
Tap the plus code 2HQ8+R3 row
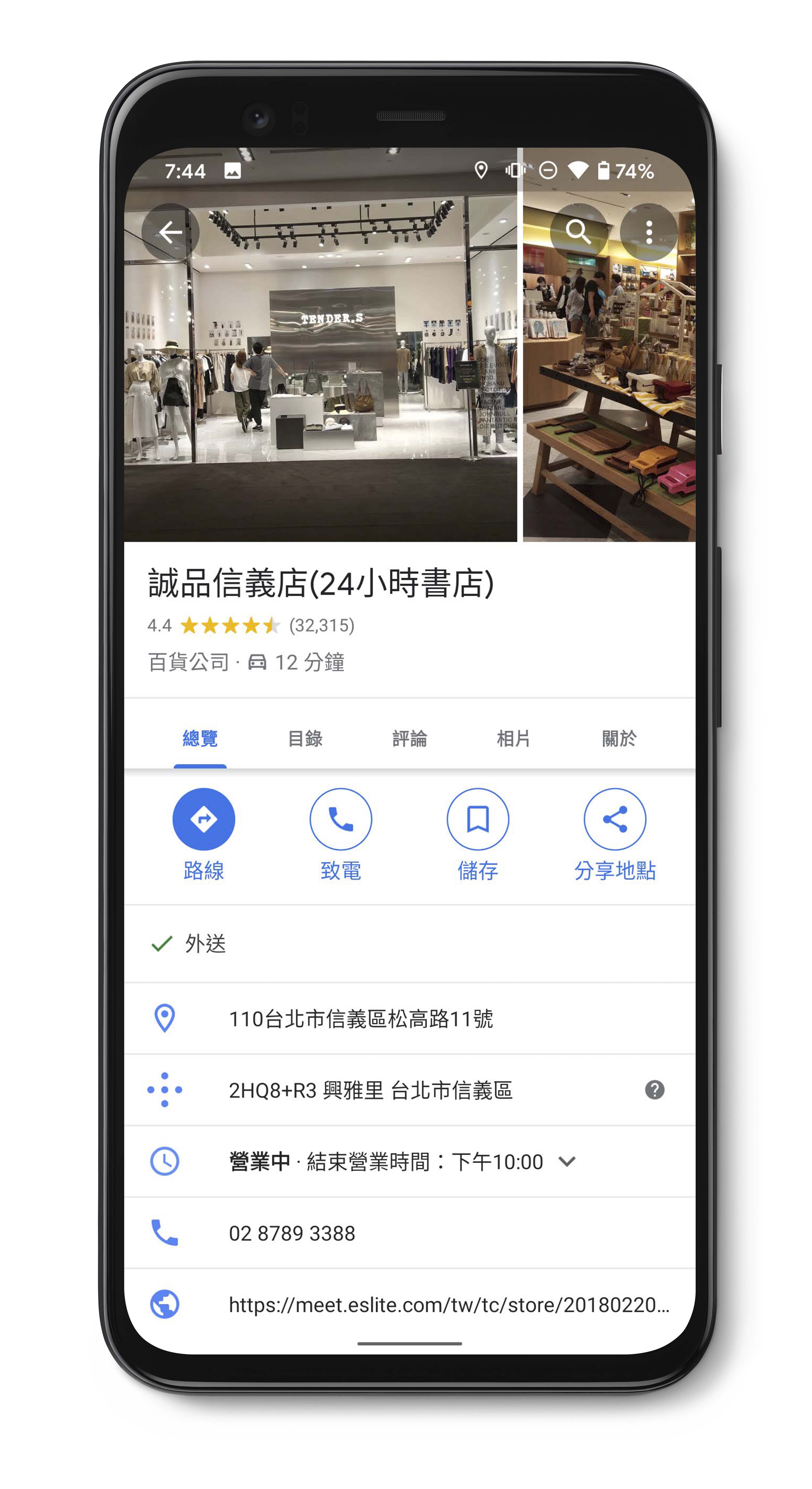pos(370,1090)
